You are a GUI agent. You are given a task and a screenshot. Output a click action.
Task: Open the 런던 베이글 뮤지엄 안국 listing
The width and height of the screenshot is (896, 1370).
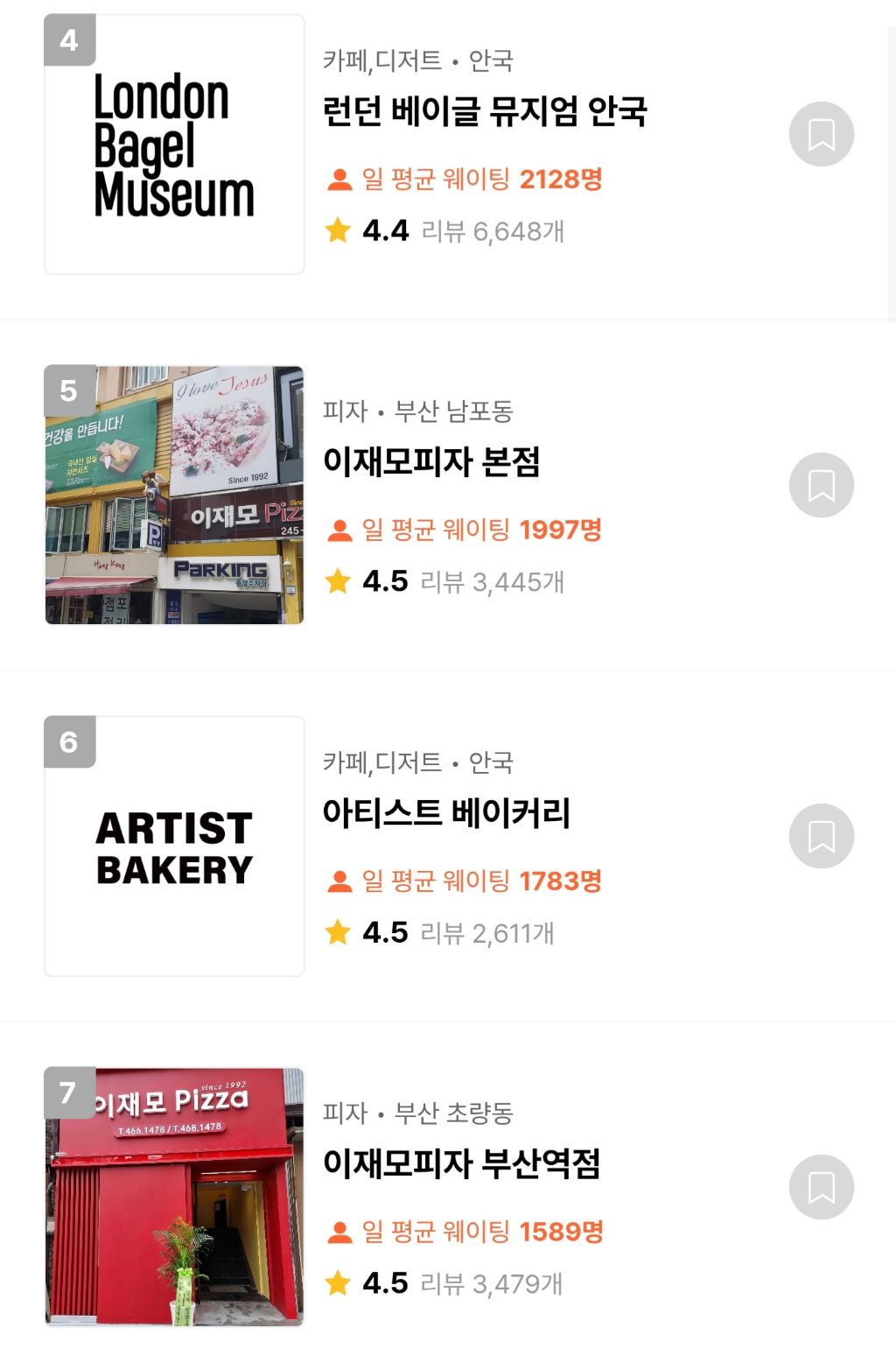pos(485,111)
